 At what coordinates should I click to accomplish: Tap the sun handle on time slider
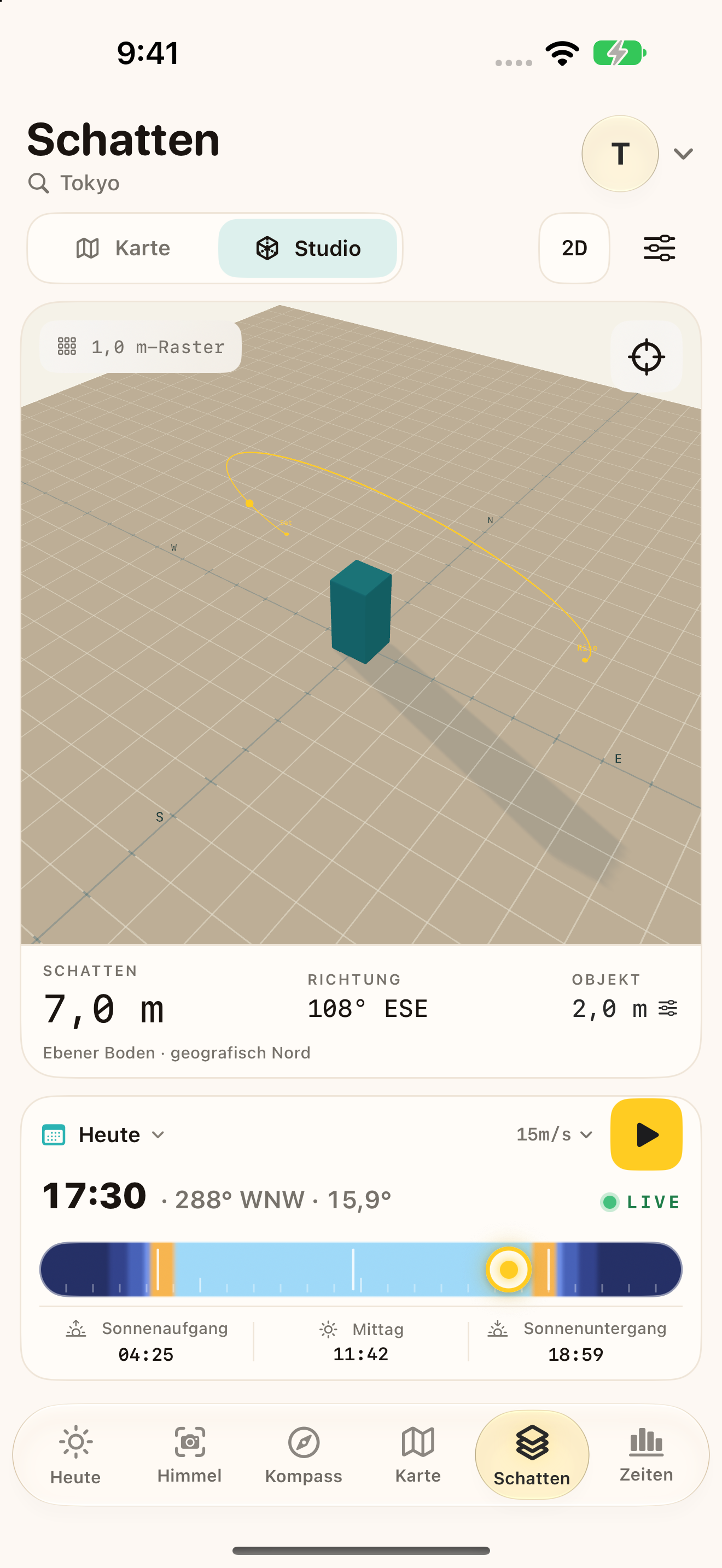click(x=508, y=1269)
